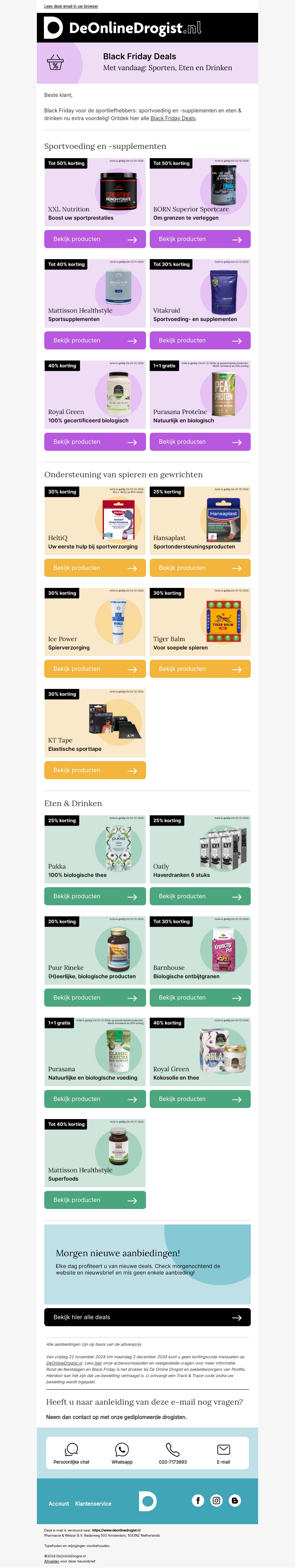
Task: Open the Purasana Proteïne product card
Action: click(200, 394)
